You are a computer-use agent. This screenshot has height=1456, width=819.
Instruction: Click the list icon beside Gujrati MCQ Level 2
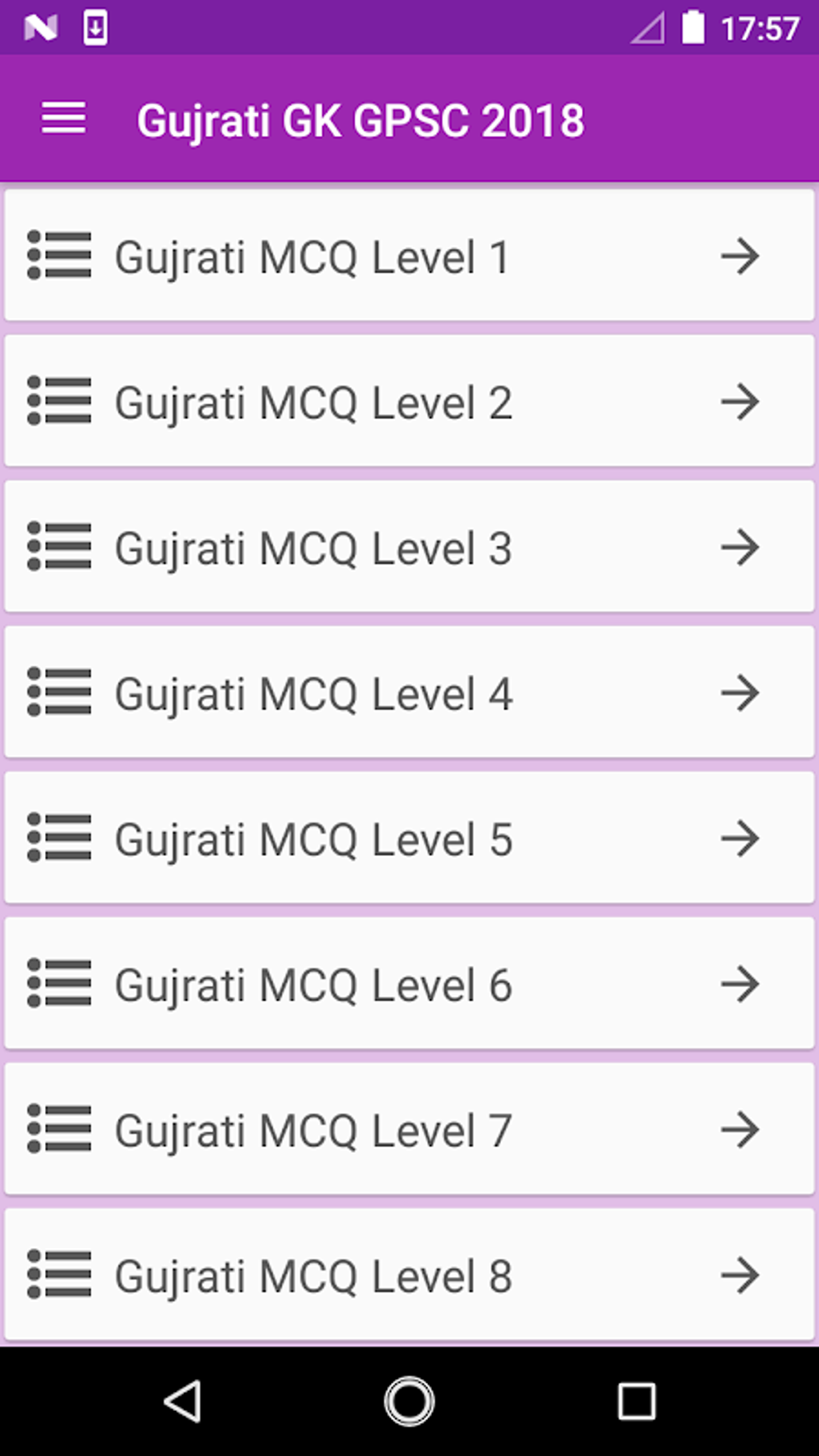pyautogui.click(x=59, y=402)
